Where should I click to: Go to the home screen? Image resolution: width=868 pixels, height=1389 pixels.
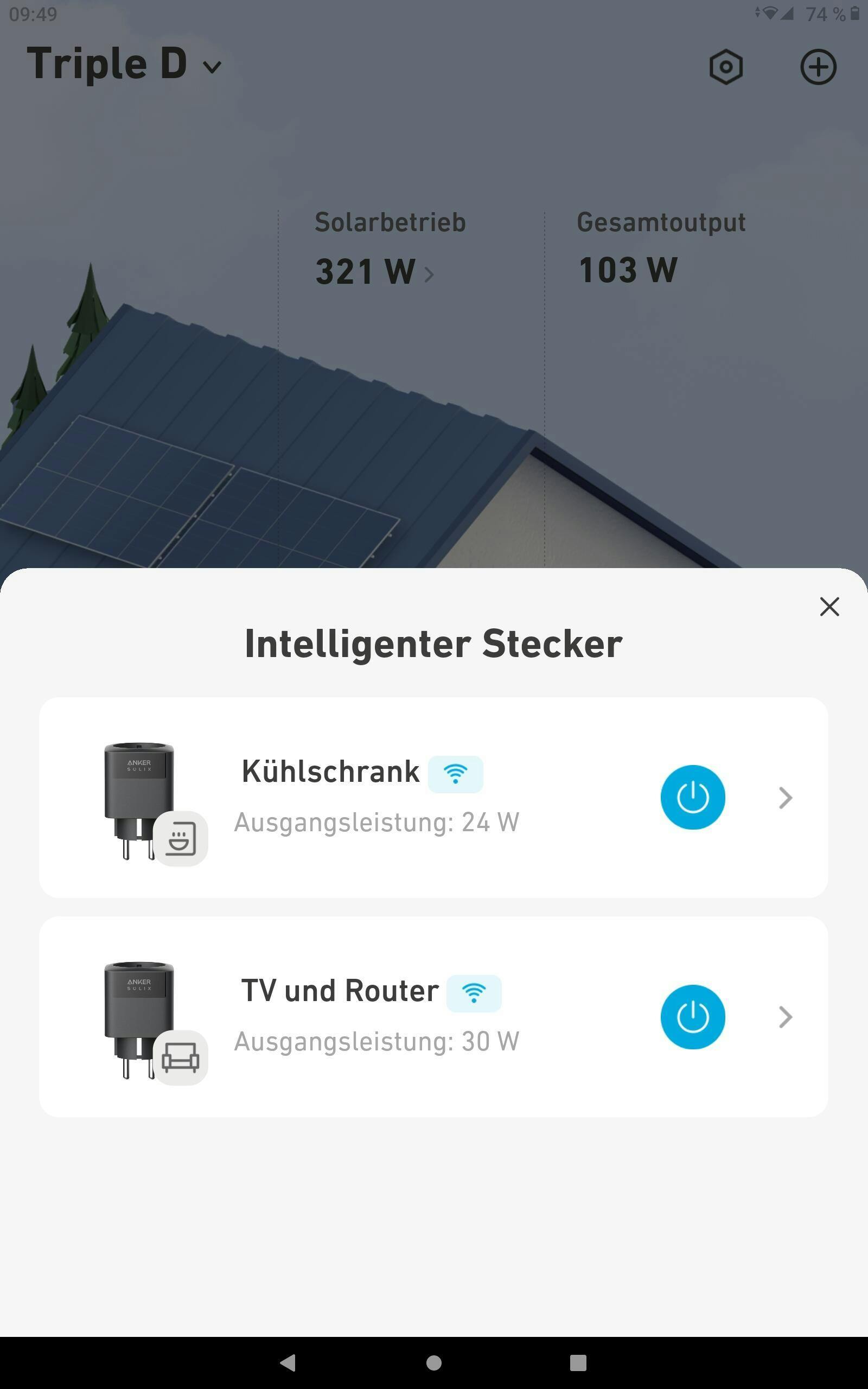click(x=434, y=1362)
